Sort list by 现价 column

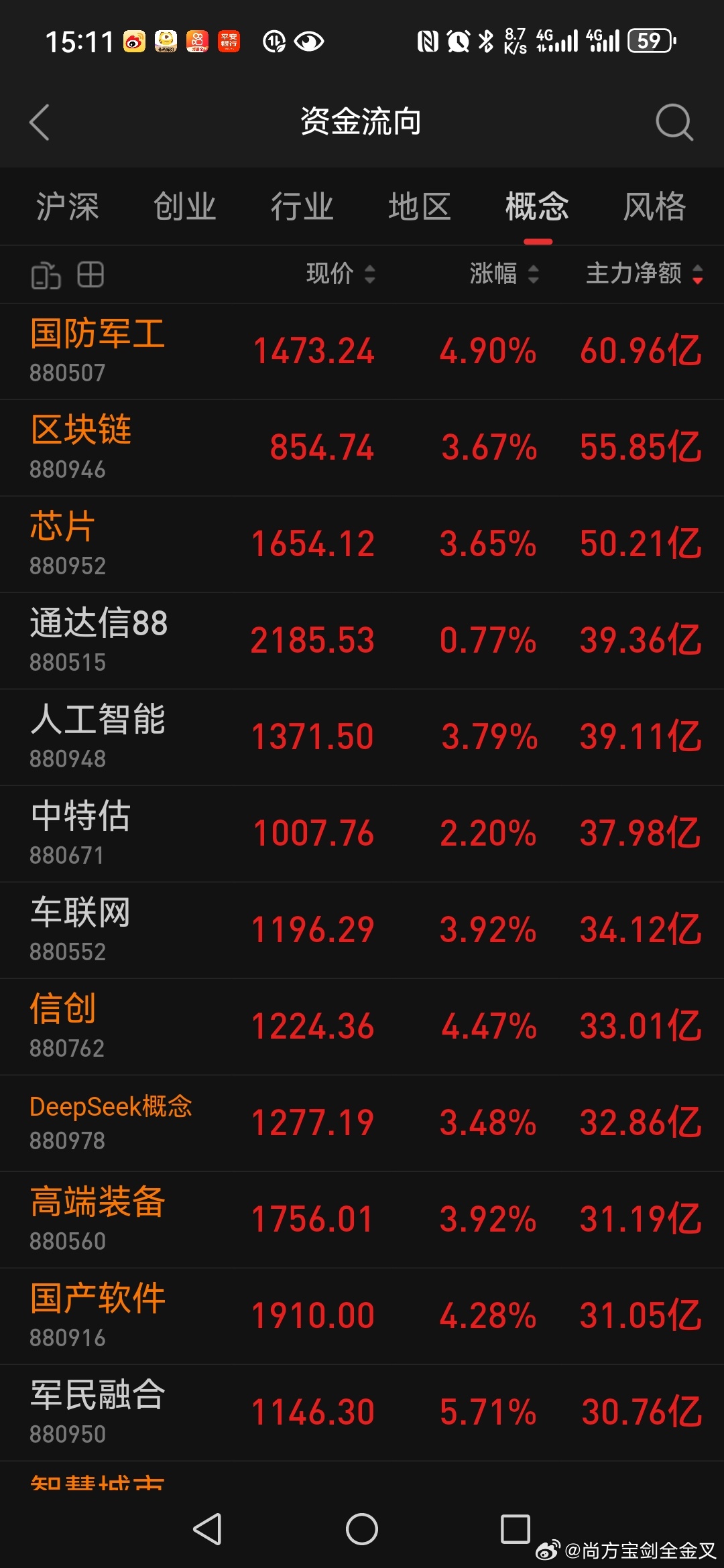click(340, 273)
